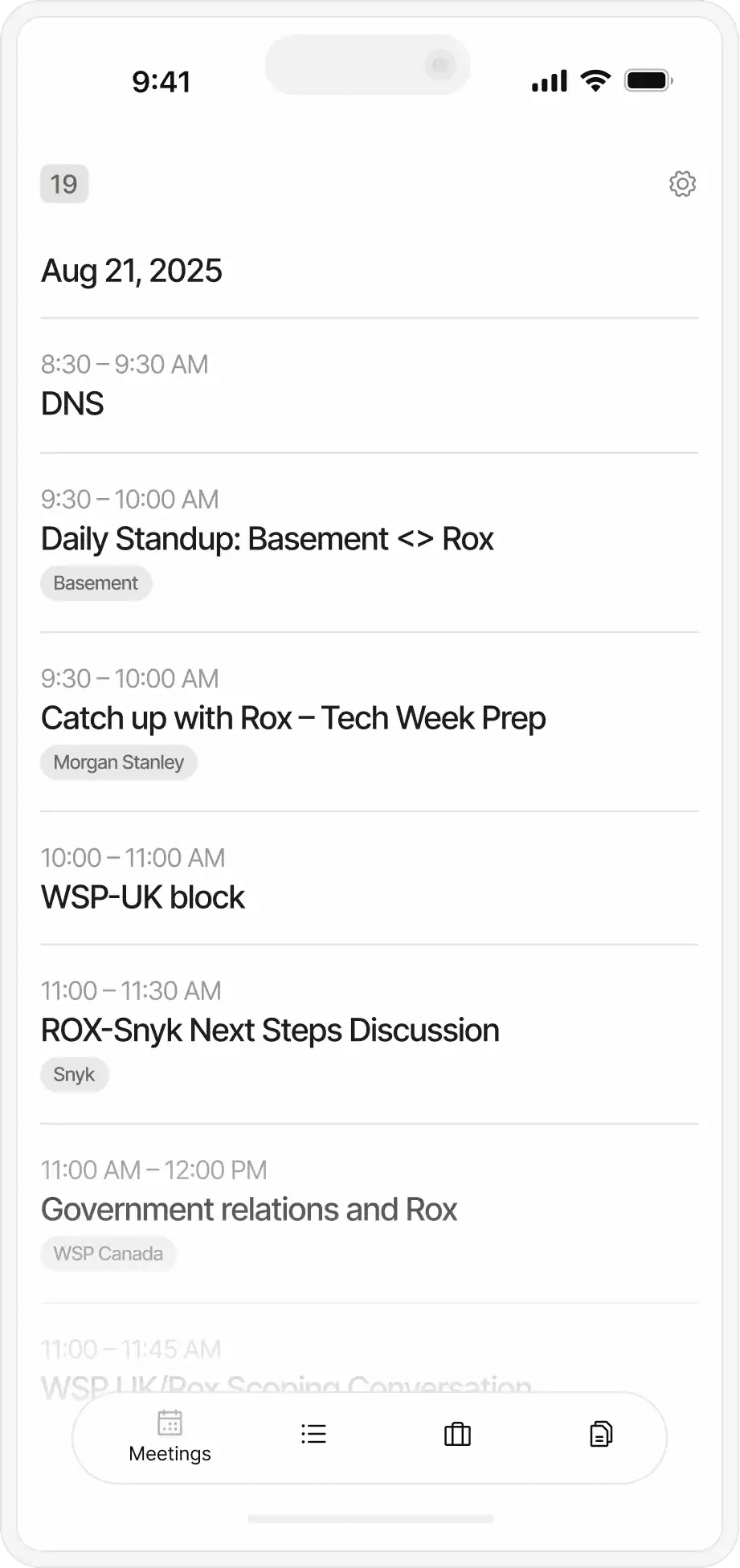Select the Basement chip
Image resolution: width=740 pixels, height=1568 pixels.
[x=96, y=583]
